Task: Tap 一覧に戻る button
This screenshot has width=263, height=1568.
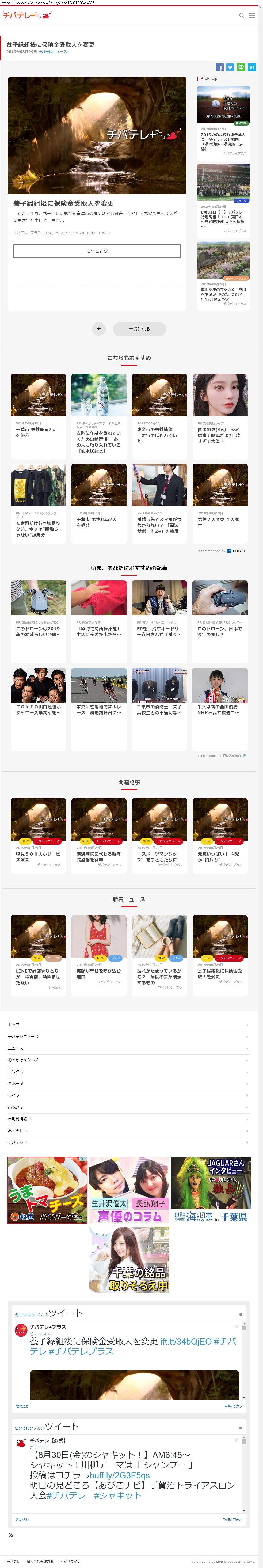Action: point(139,329)
